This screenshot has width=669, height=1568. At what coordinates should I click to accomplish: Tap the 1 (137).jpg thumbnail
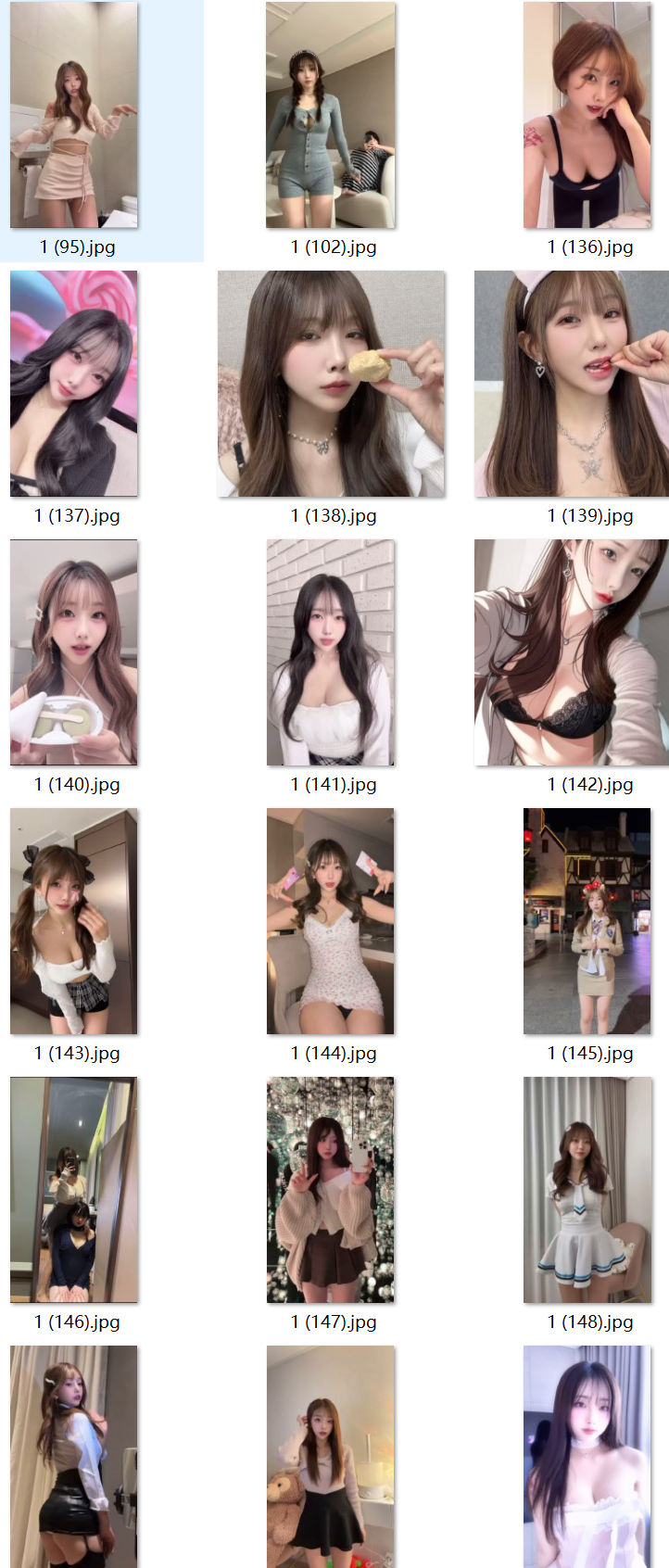[x=74, y=384]
